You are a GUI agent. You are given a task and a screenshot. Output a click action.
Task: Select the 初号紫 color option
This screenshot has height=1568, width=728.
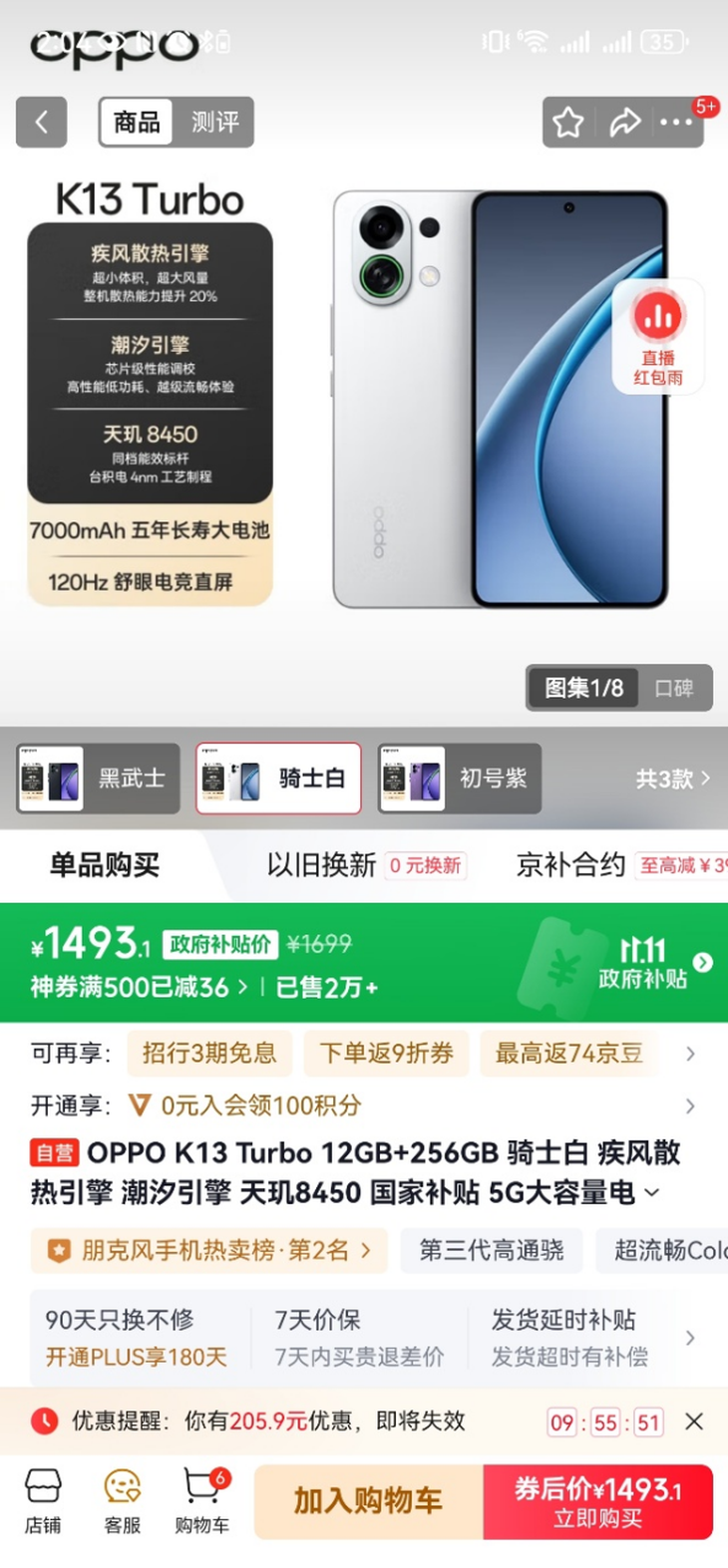pos(460,779)
